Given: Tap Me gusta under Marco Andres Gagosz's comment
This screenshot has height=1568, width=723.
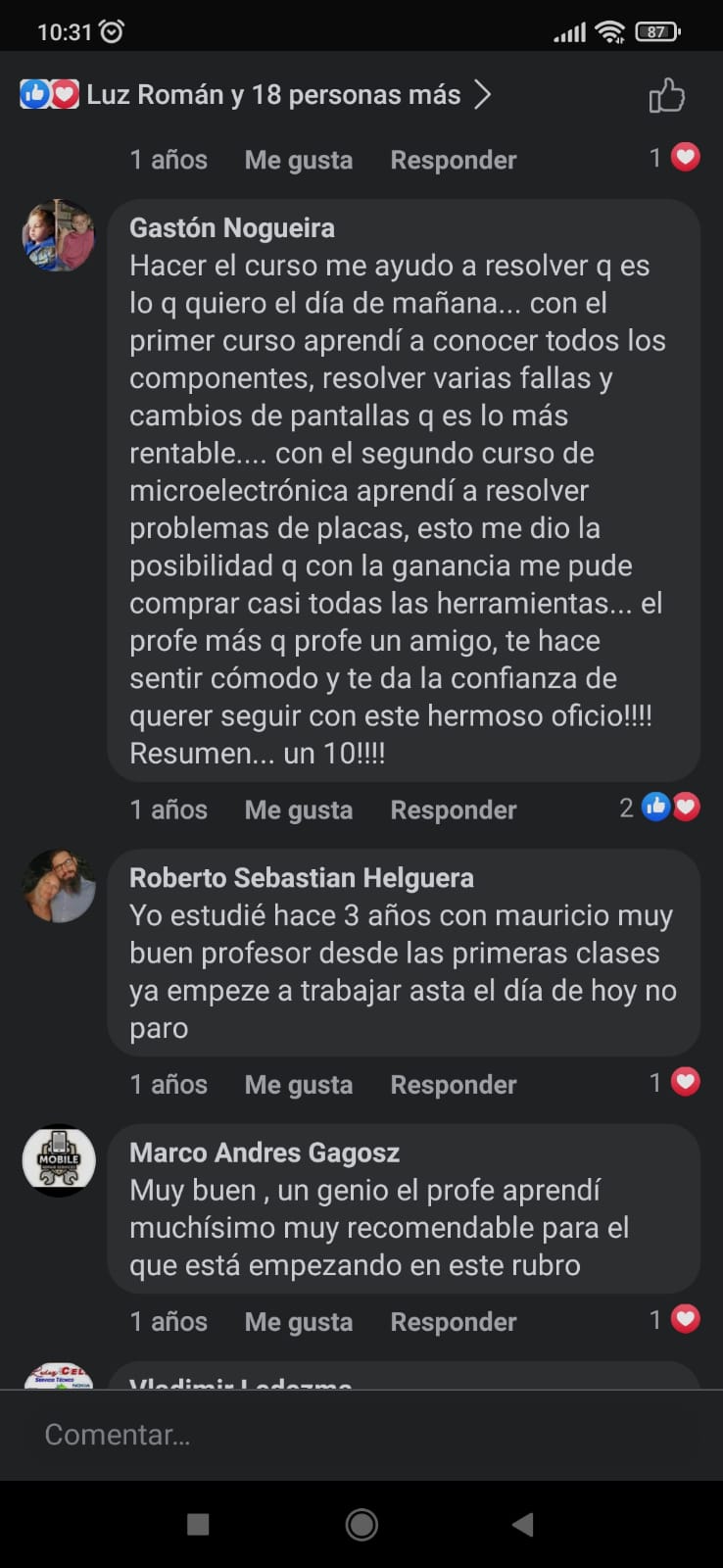Looking at the screenshot, I should (298, 1321).
